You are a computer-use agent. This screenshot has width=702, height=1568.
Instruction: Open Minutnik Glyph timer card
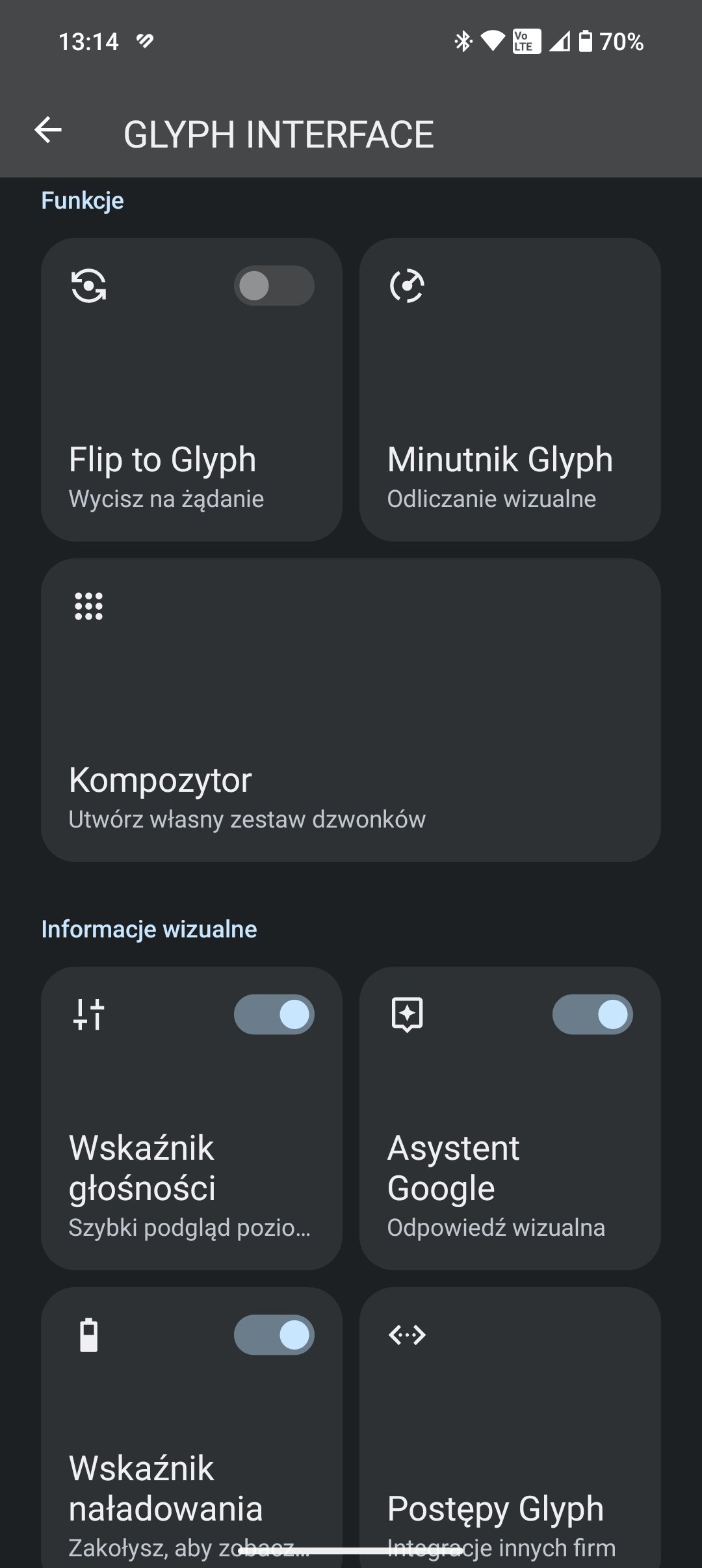tap(510, 389)
